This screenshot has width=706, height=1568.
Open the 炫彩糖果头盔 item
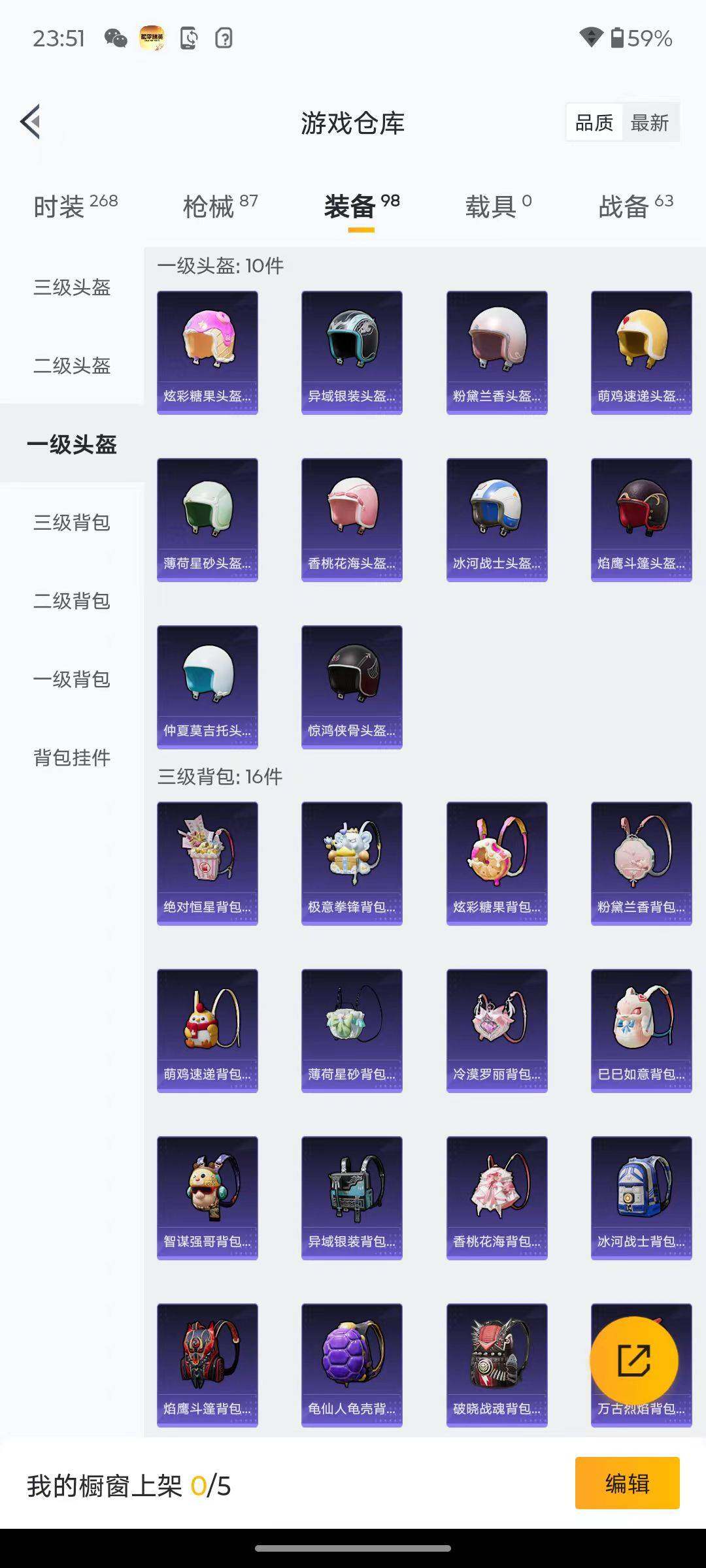coord(207,353)
